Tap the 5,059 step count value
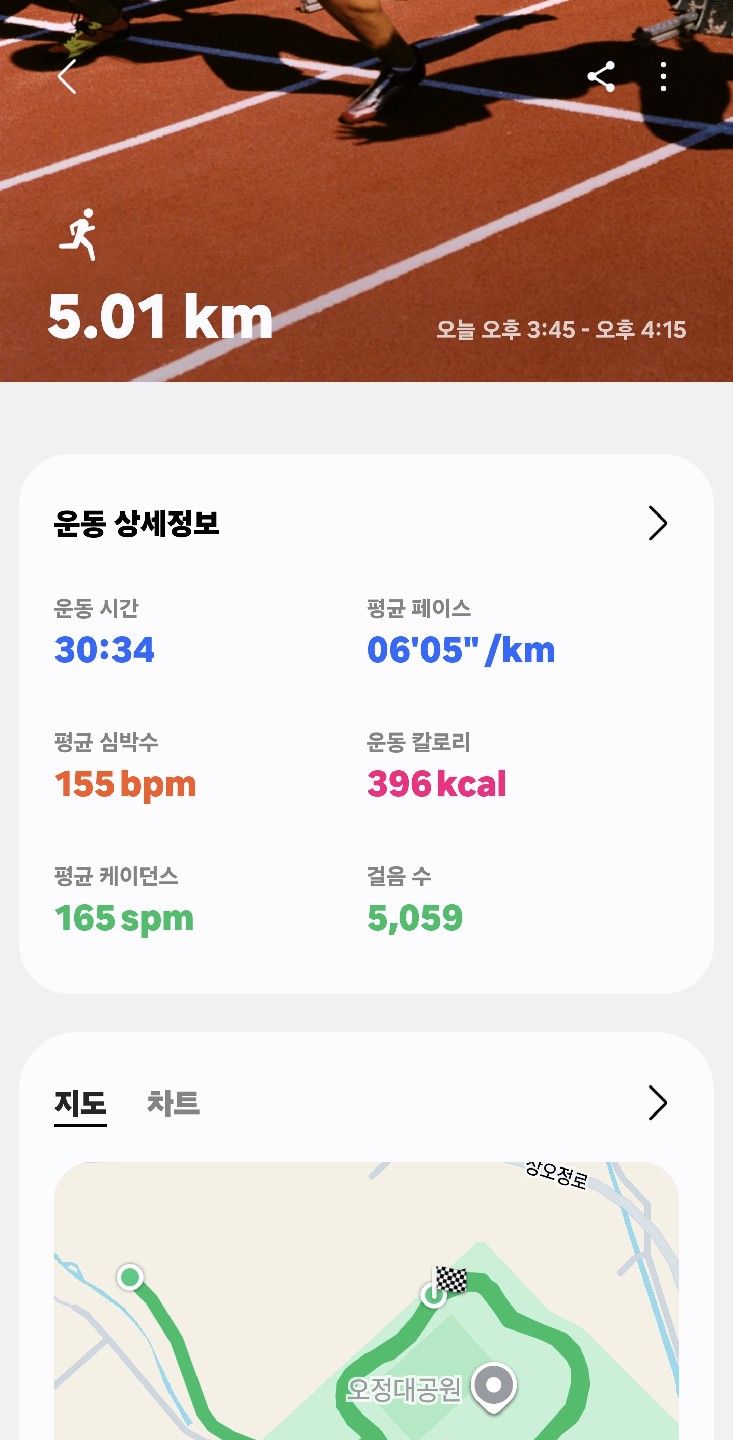 (415, 919)
